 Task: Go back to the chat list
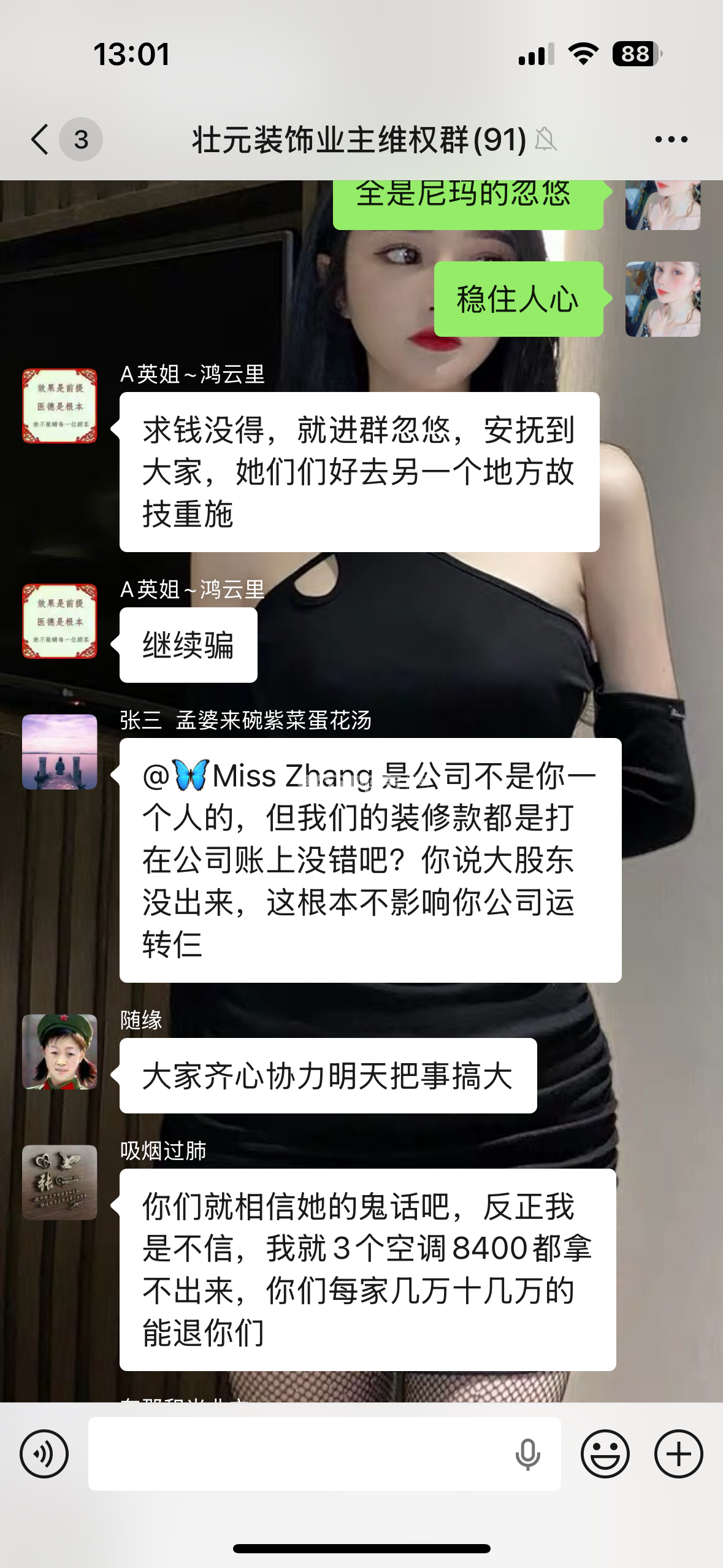tap(40, 139)
